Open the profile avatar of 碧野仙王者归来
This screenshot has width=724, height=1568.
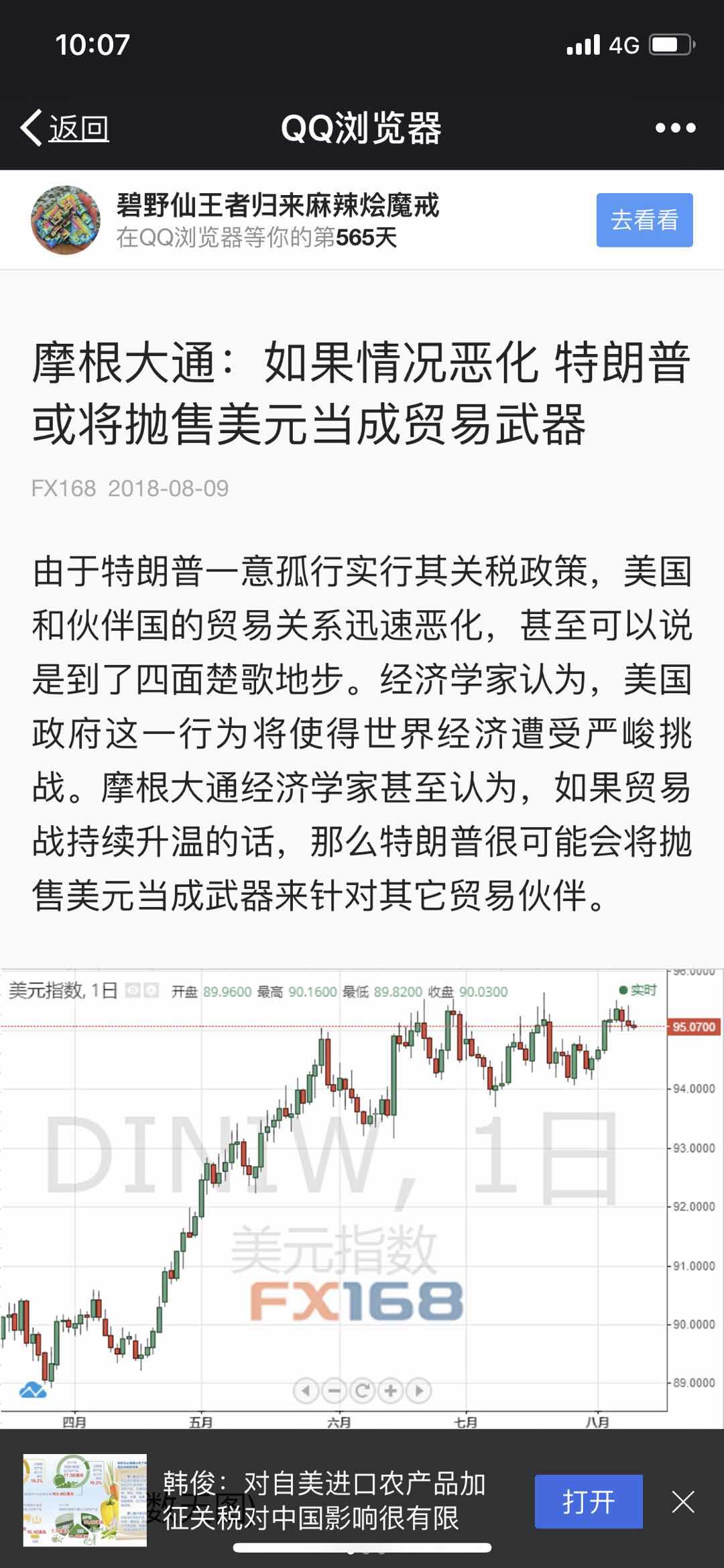[x=65, y=220]
